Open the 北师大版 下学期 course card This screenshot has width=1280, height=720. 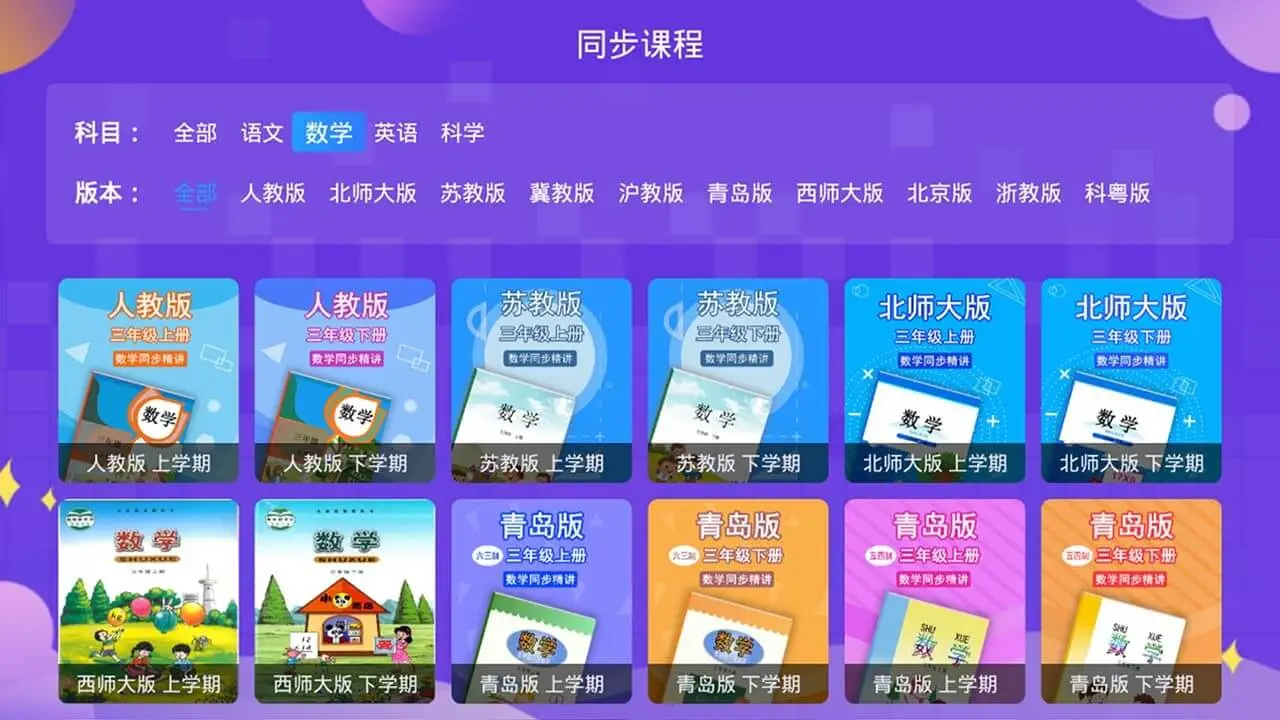1132,380
